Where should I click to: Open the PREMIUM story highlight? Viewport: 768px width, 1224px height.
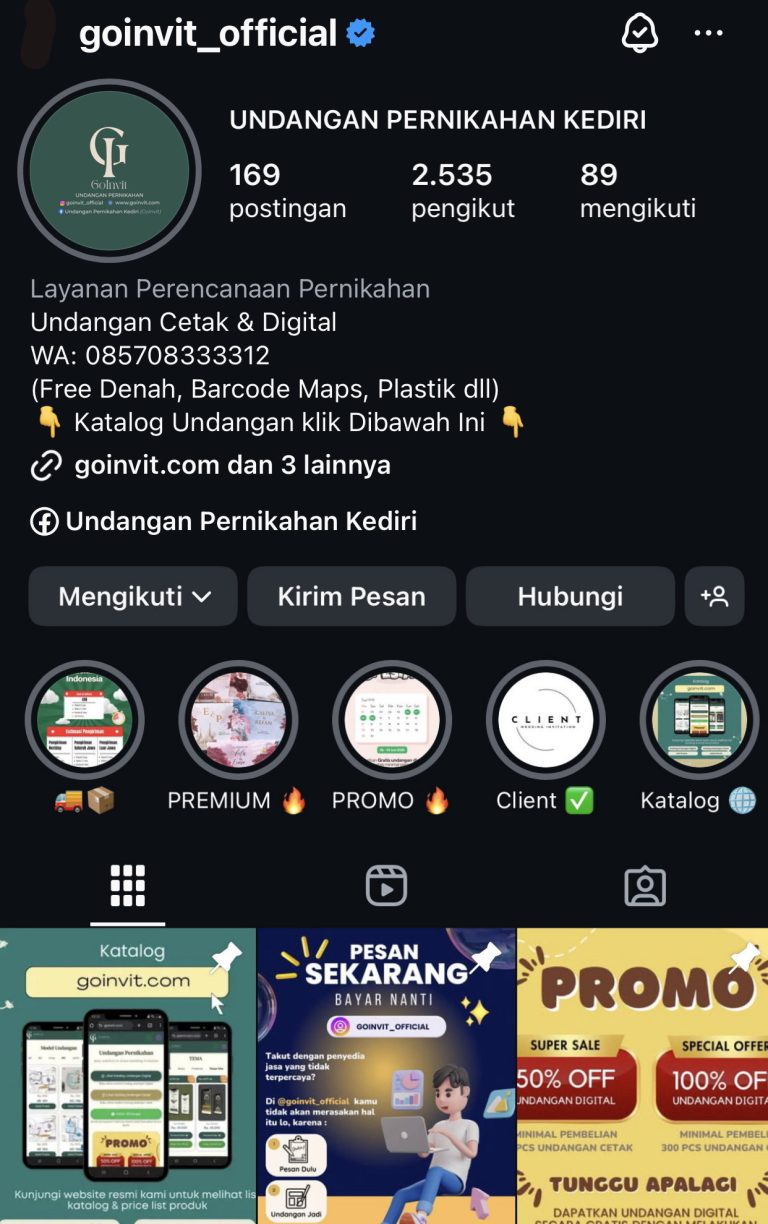[x=238, y=721]
